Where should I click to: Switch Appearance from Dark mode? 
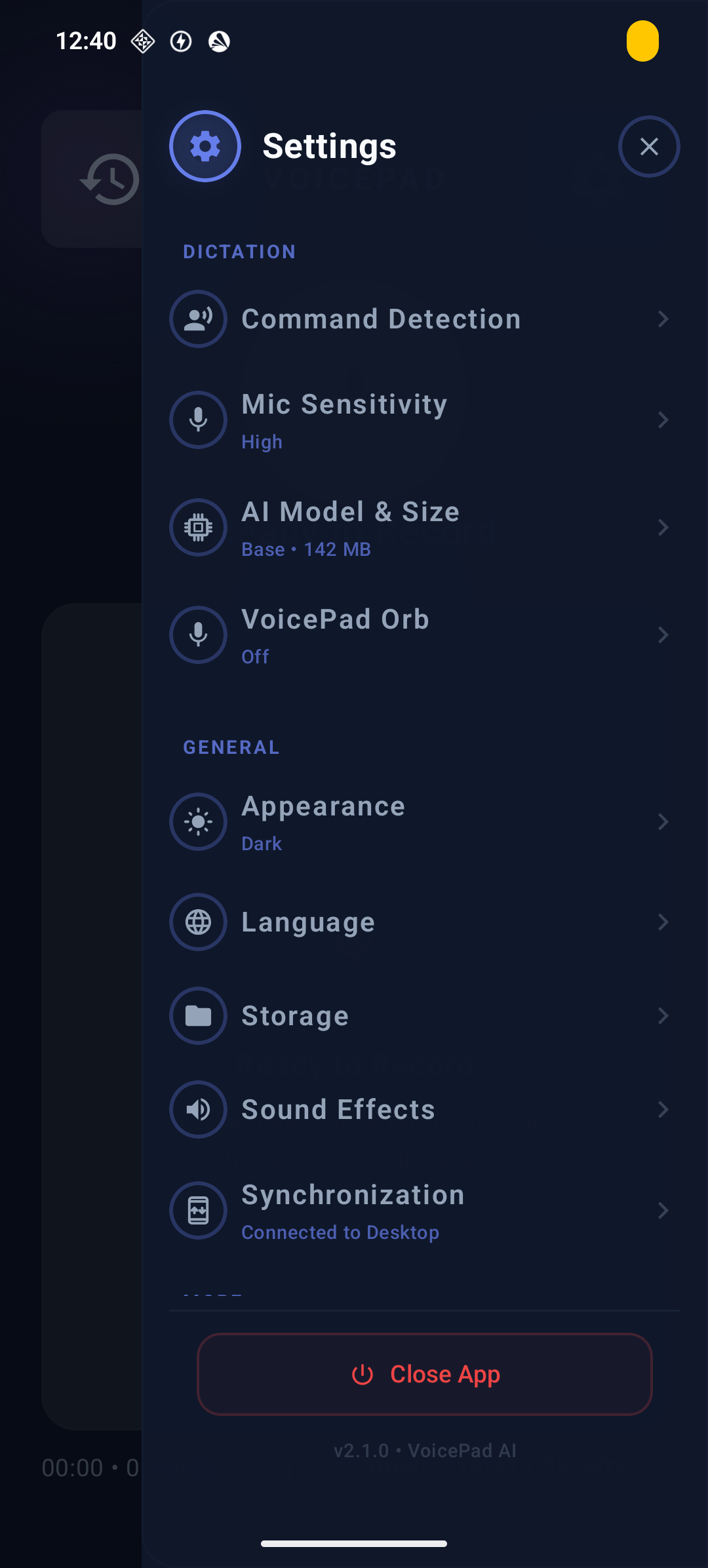(x=425, y=822)
